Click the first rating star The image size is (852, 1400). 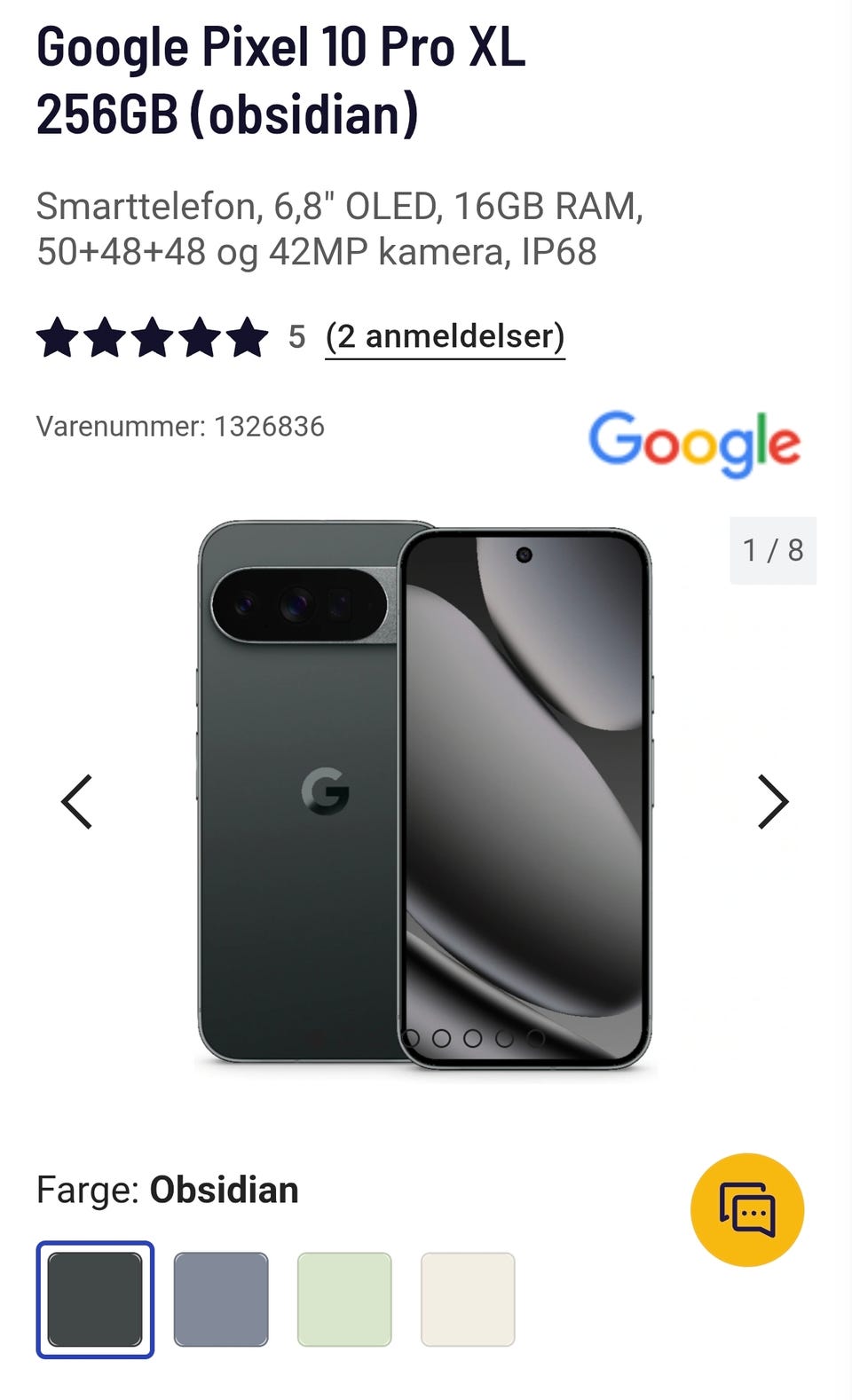[59, 337]
